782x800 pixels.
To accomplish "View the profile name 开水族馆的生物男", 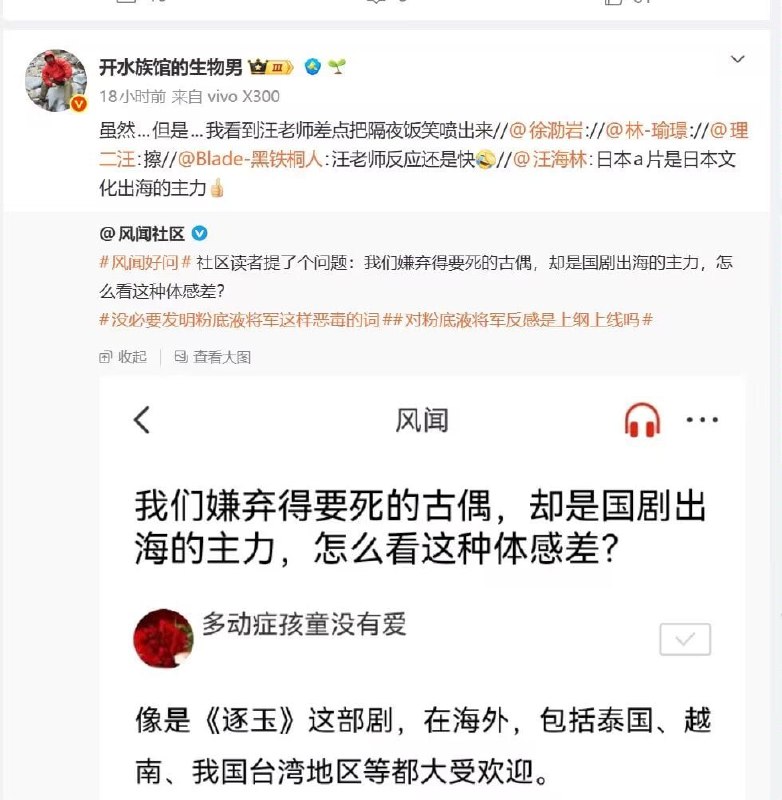I will click(x=171, y=67).
